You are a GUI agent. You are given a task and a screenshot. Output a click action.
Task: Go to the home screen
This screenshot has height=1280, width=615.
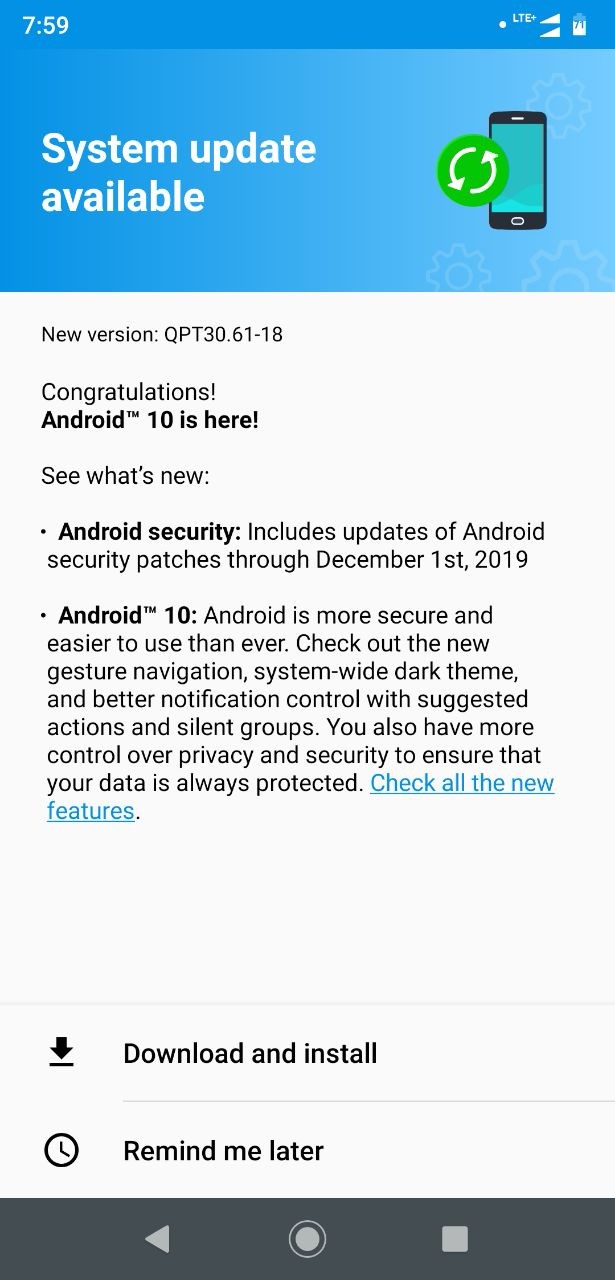pyautogui.click(x=307, y=1239)
